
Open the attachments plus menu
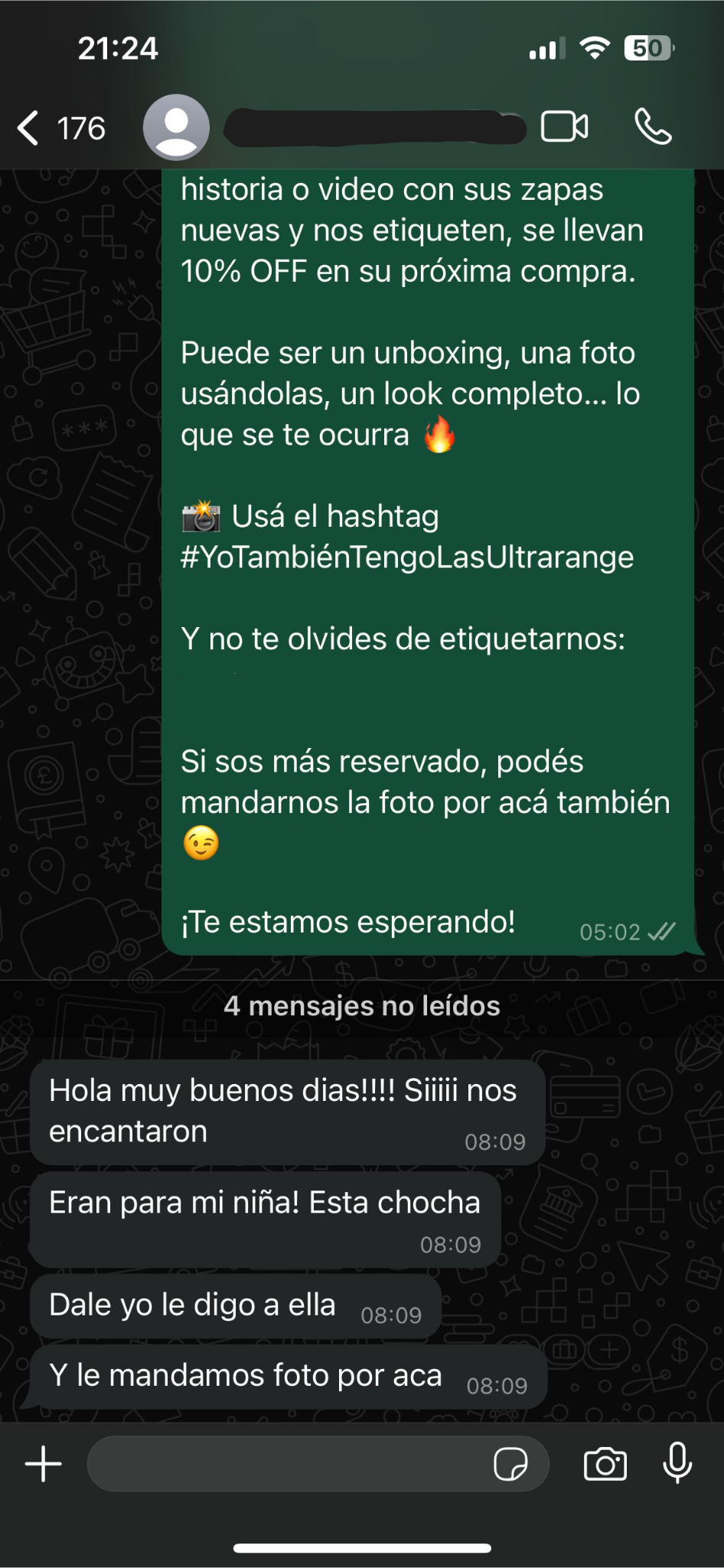44,1465
